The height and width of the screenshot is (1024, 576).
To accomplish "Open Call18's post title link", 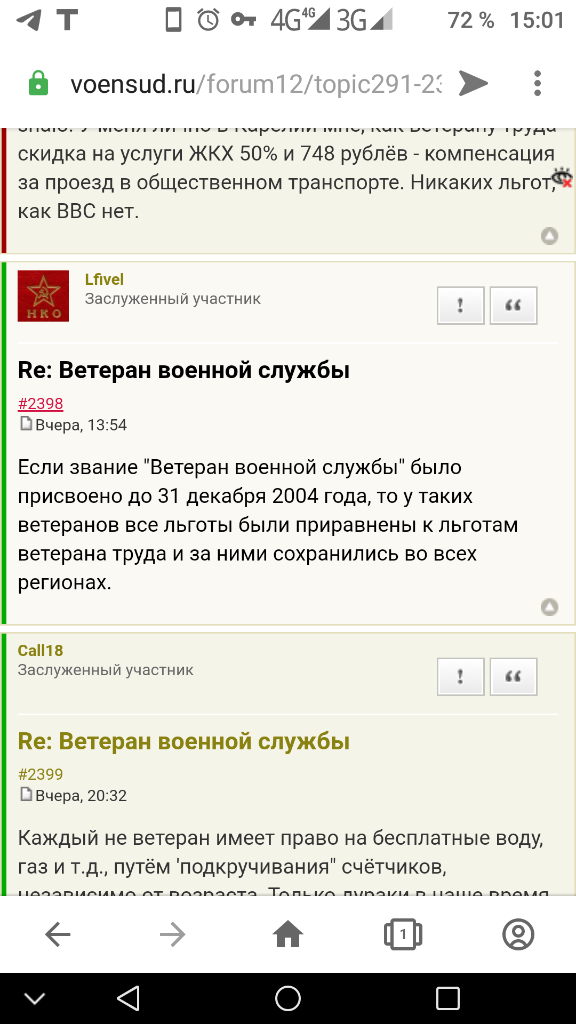I will pyautogui.click(x=184, y=742).
